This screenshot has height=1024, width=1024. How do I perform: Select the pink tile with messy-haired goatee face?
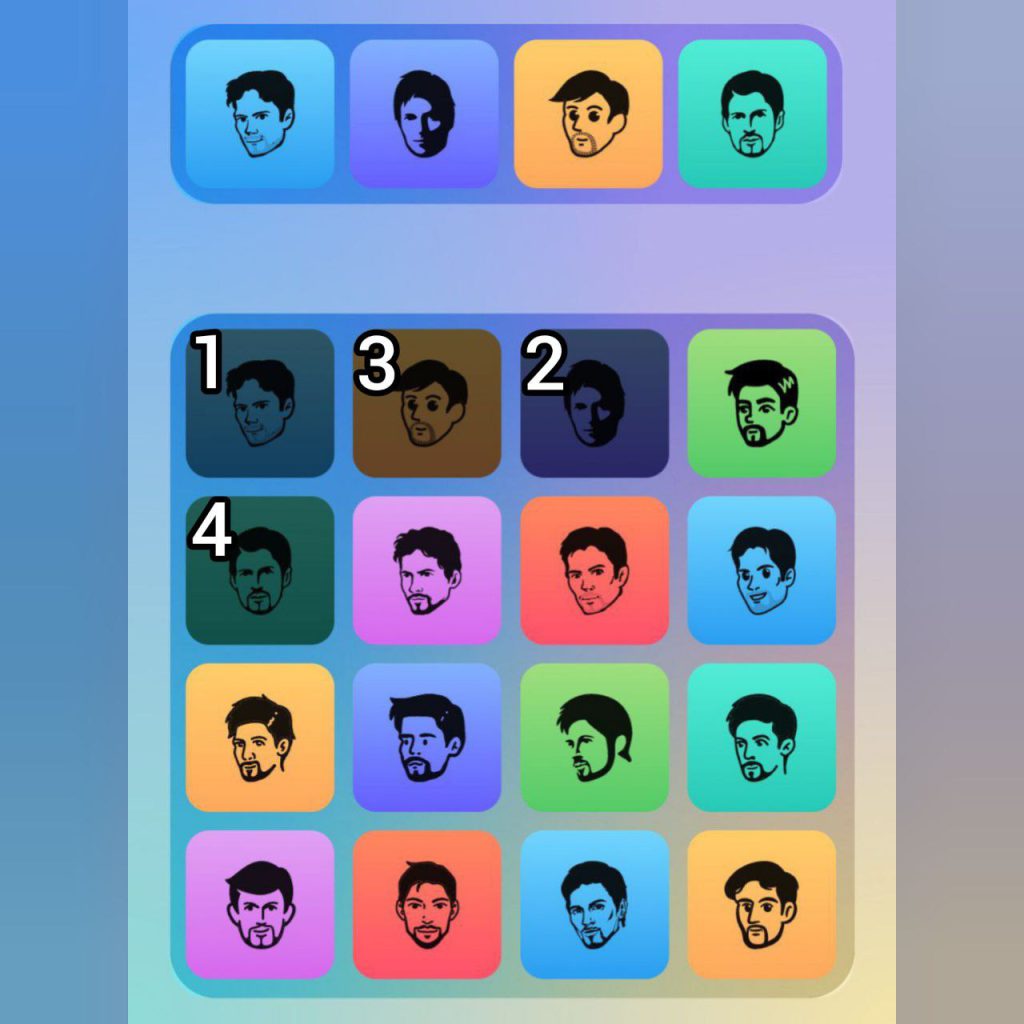coord(427,570)
